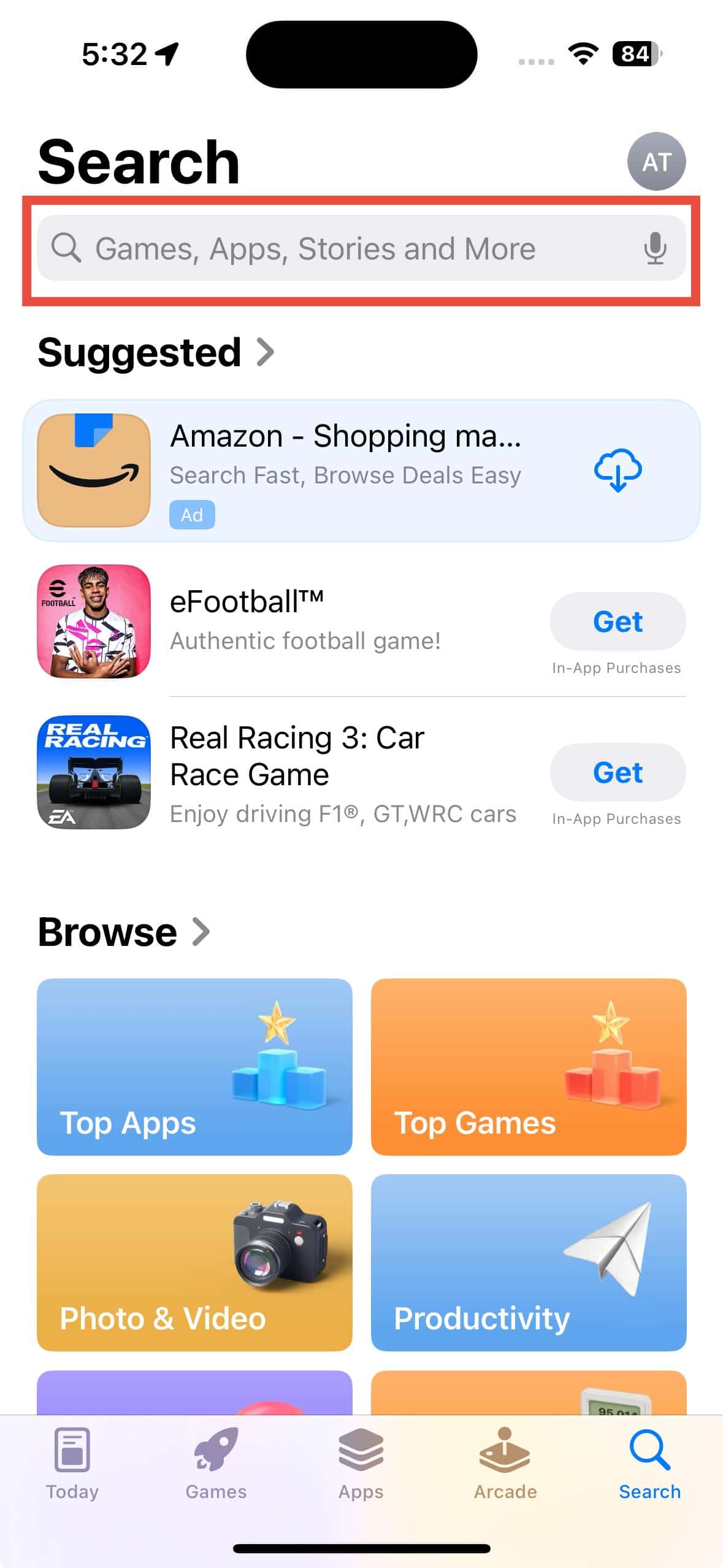Open the AT account profile avatar

(x=656, y=161)
